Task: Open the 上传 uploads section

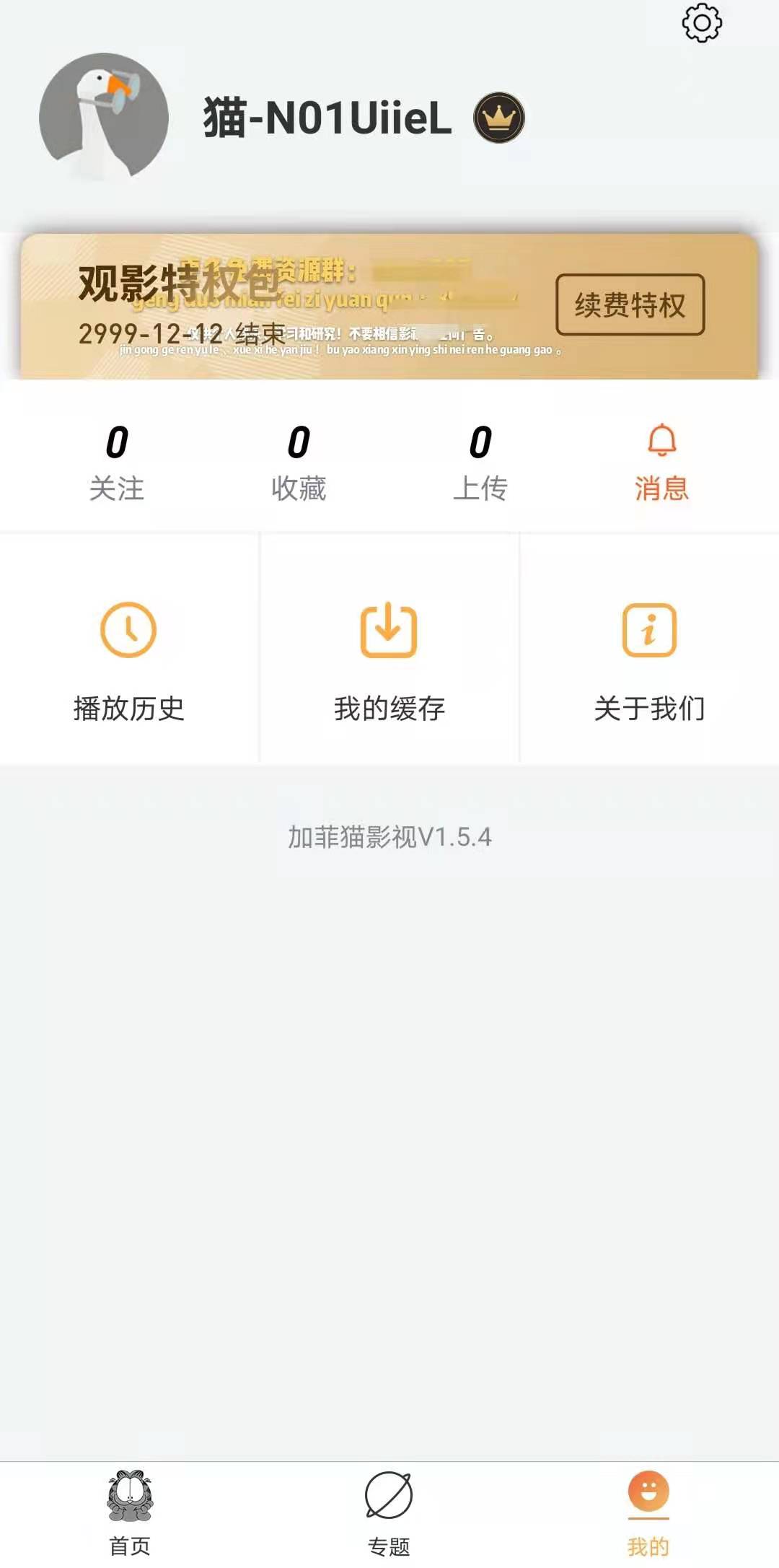Action: coord(480,463)
